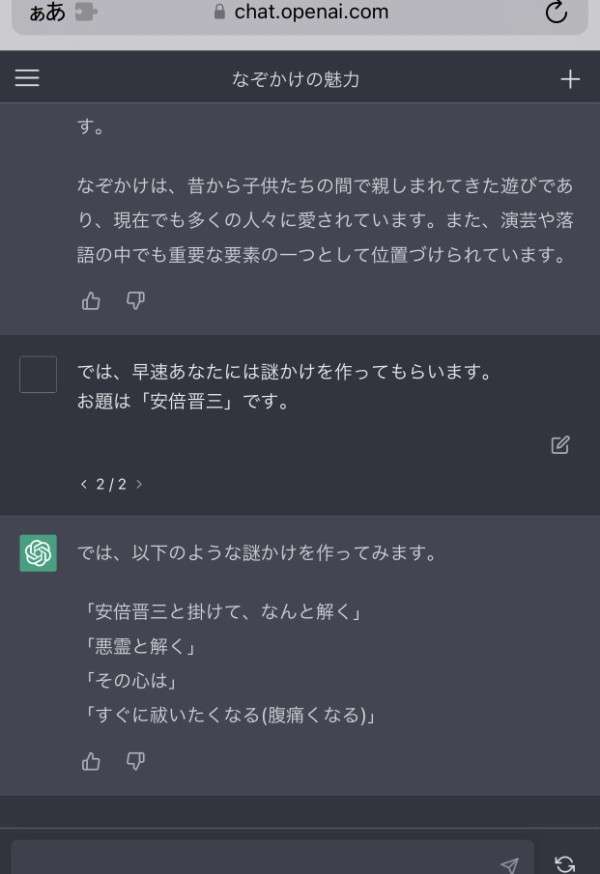Thumbs up the 謎かけ answer
The image size is (600, 874).
[x=91, y=762]
